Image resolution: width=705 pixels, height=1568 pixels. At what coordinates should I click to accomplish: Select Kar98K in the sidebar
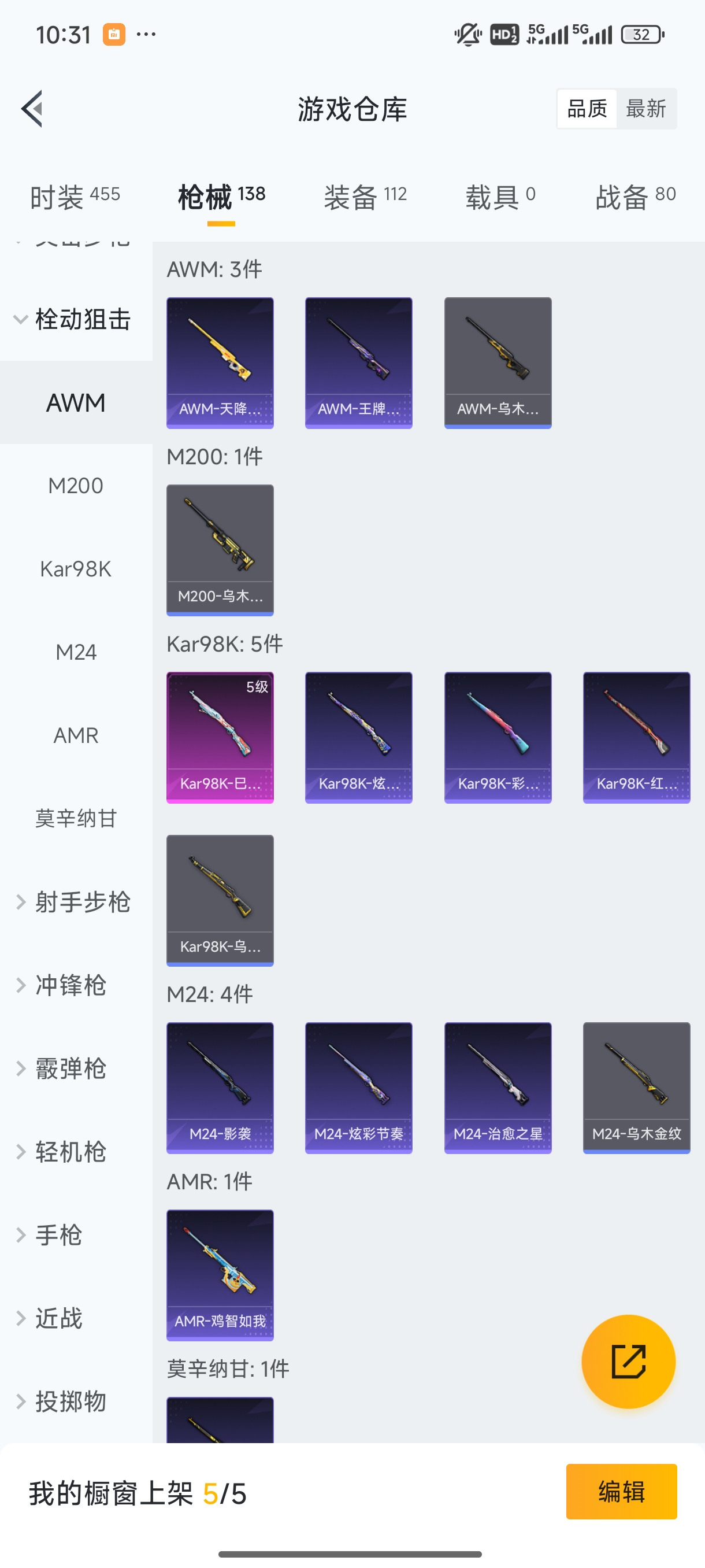point(76,569)
